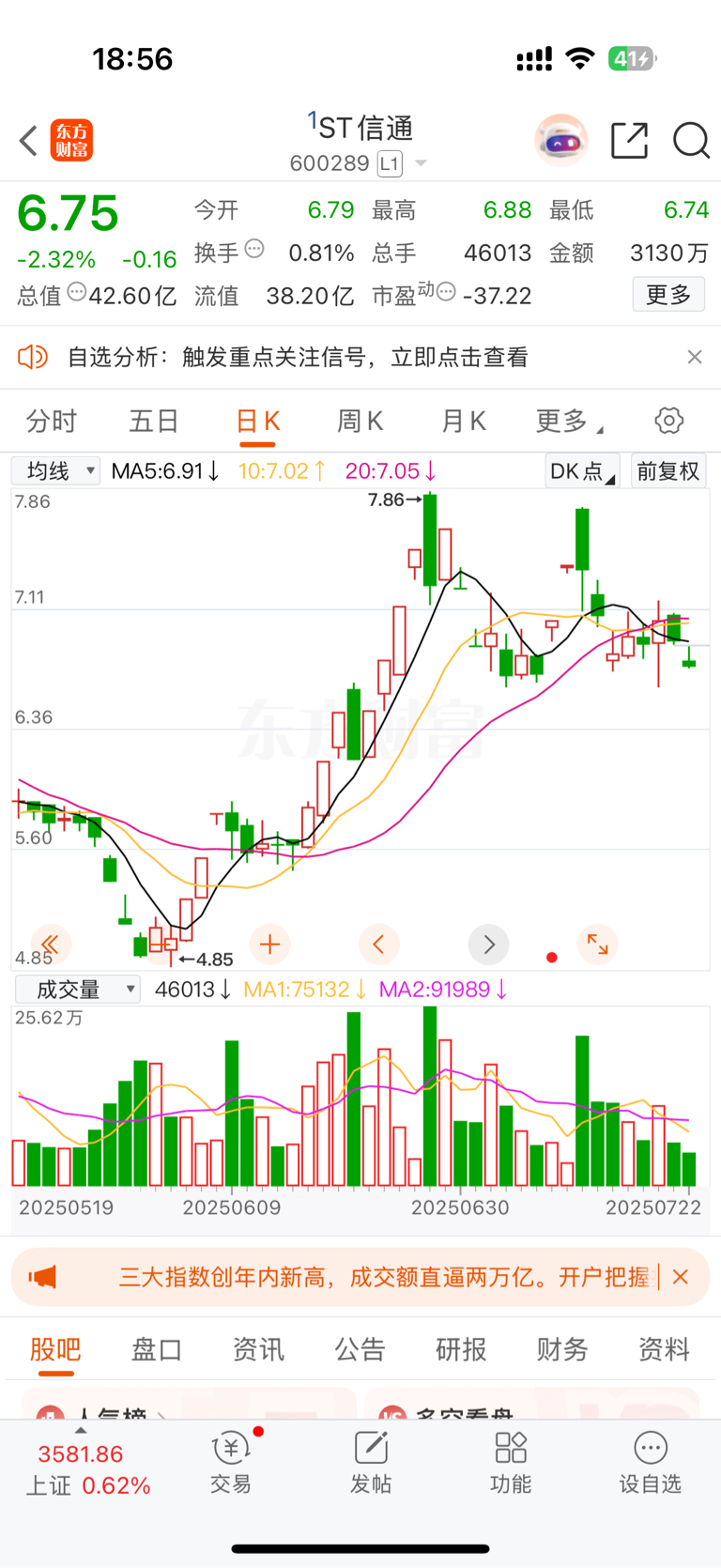Open the search magnifier
Viewport: 721px width, 1568px height.
[691, 141]
